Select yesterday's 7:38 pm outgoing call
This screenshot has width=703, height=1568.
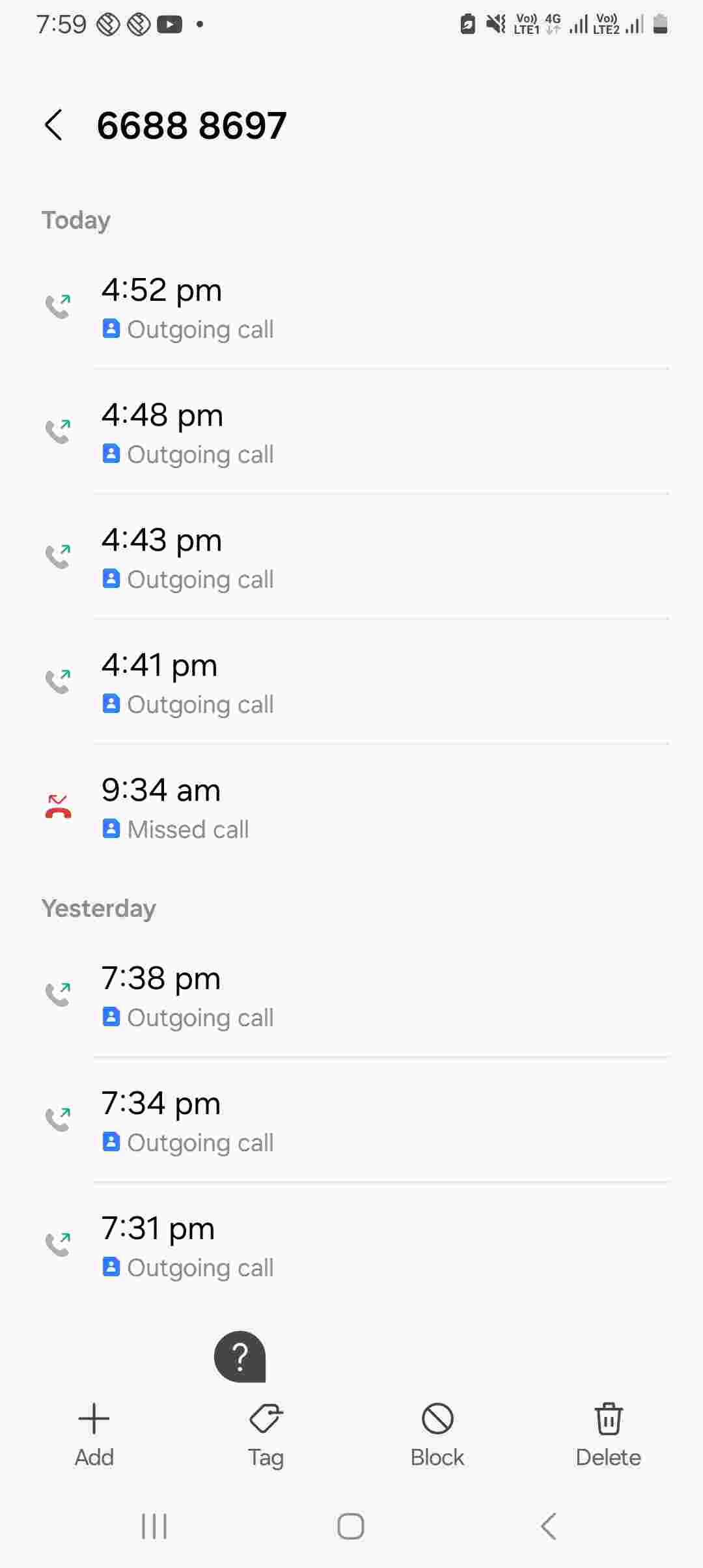point(351,996)
